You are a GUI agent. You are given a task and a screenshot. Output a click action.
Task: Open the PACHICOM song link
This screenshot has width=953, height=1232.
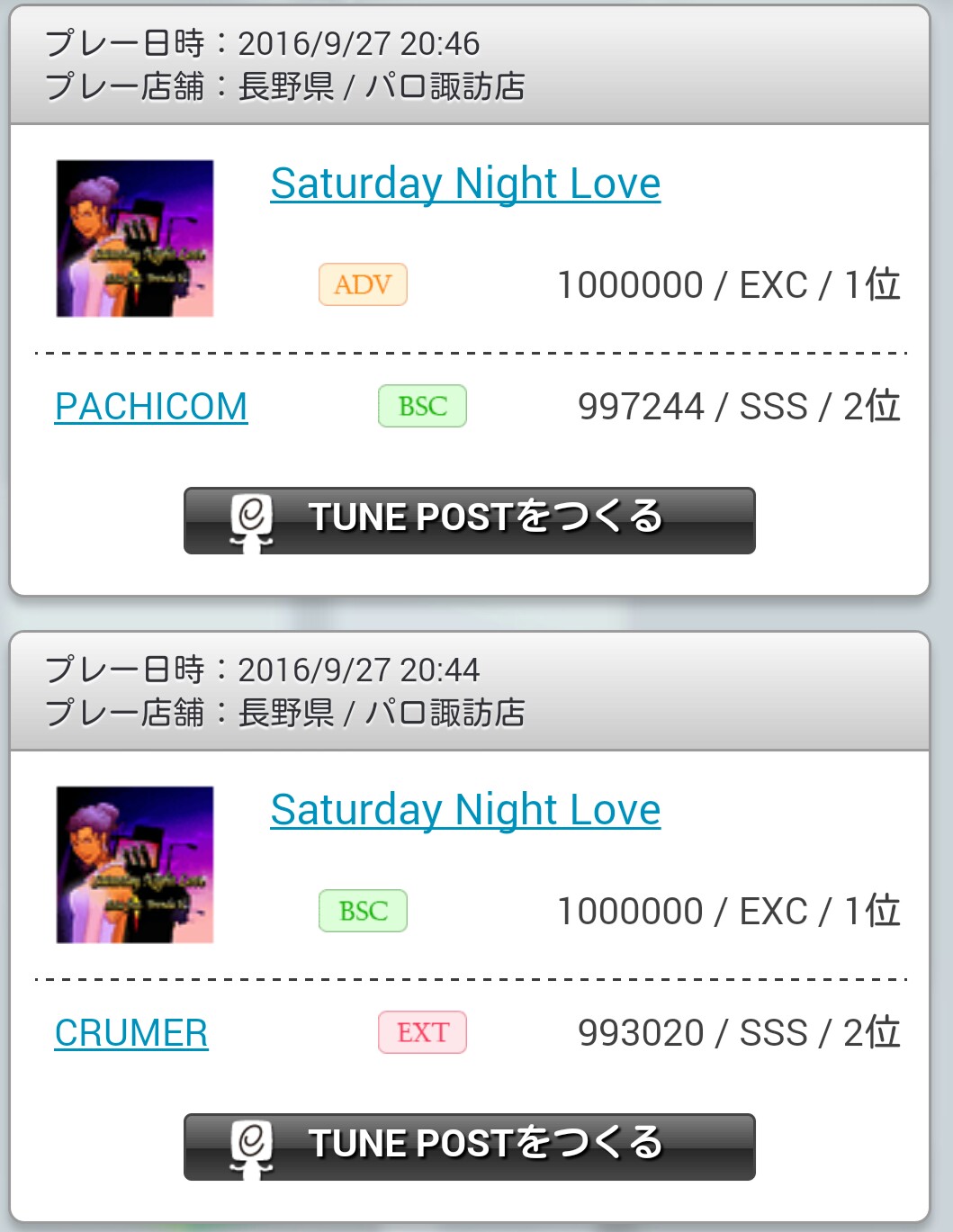coord(151,407)
